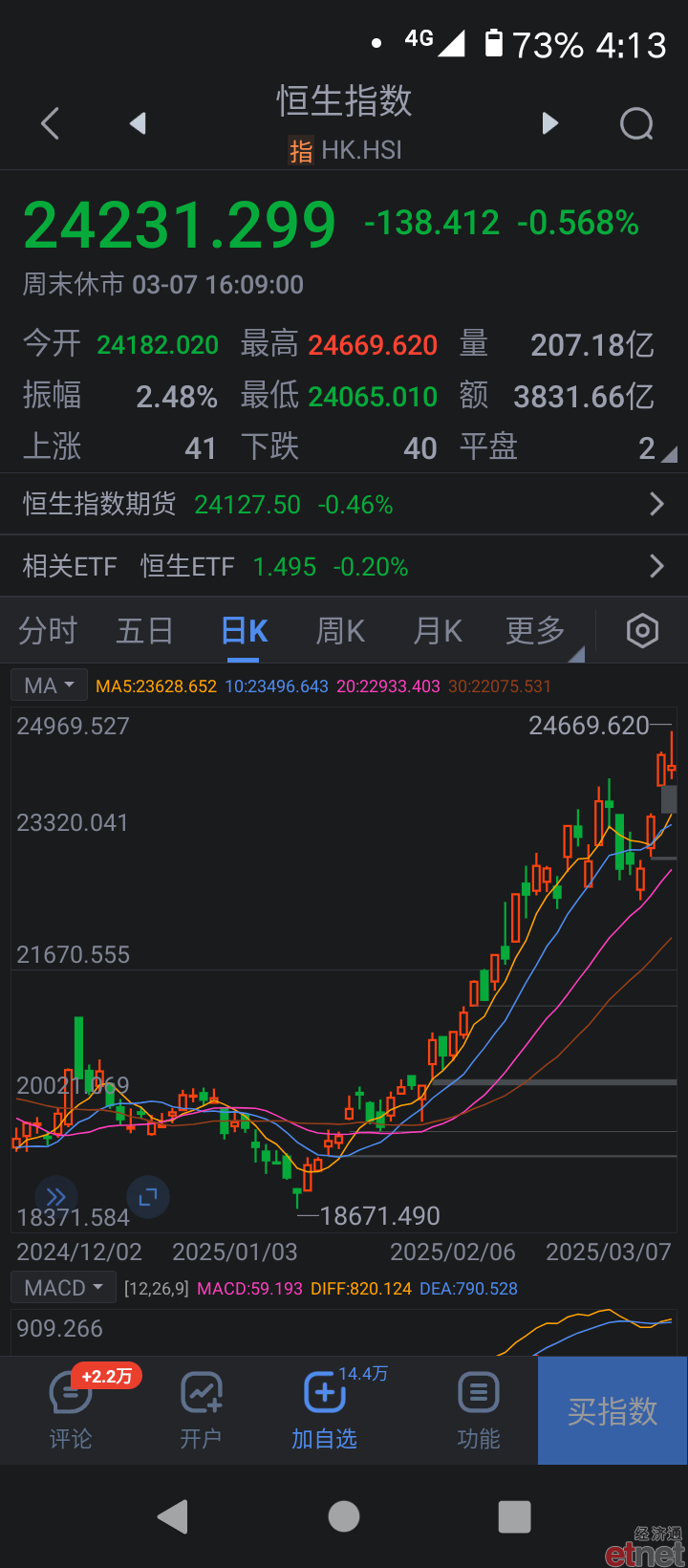Switch to the previous stock with left triangle
The width and height of the screenshot is (688, 1568).
(x=138, y=123)
